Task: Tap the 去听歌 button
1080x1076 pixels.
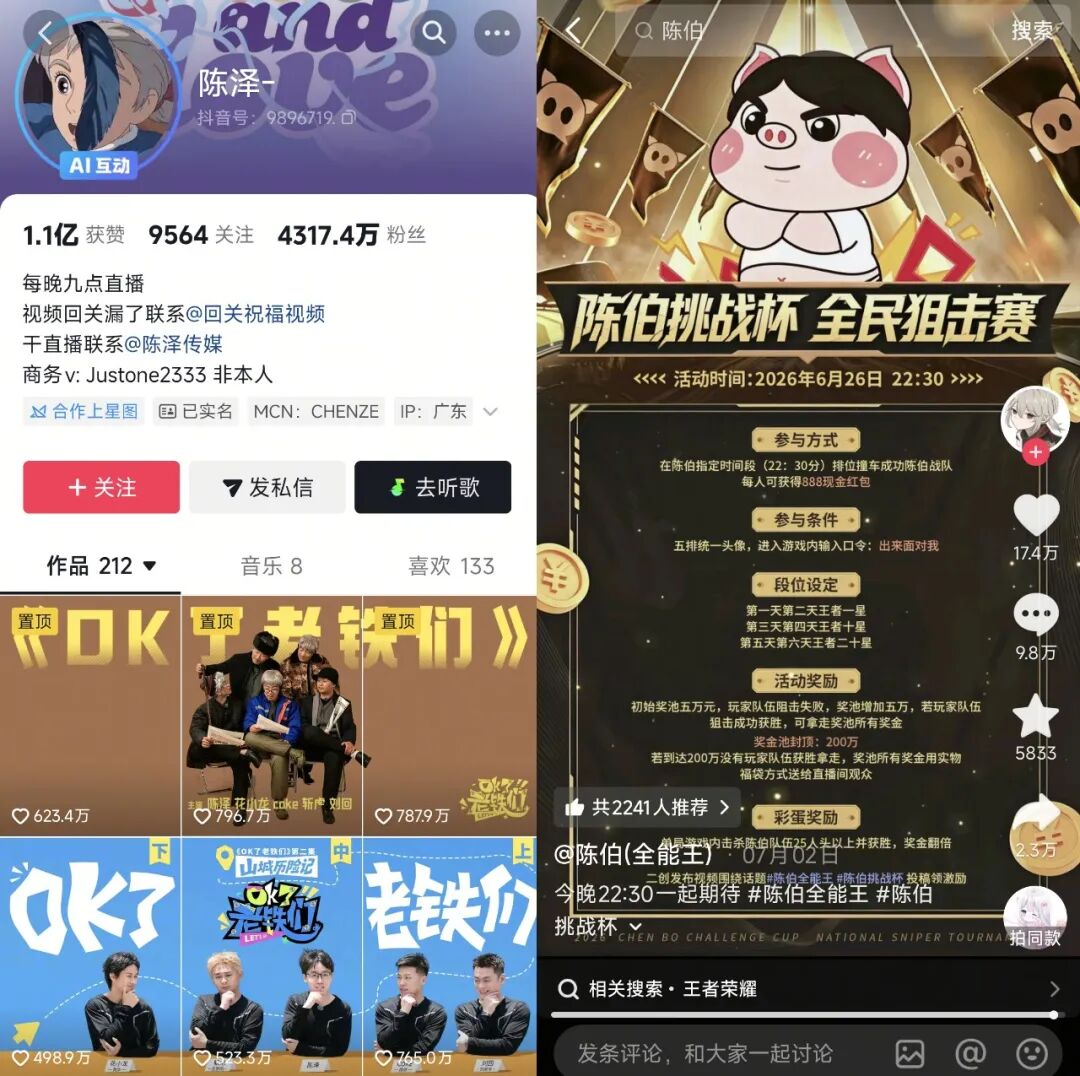Action: 433,487
